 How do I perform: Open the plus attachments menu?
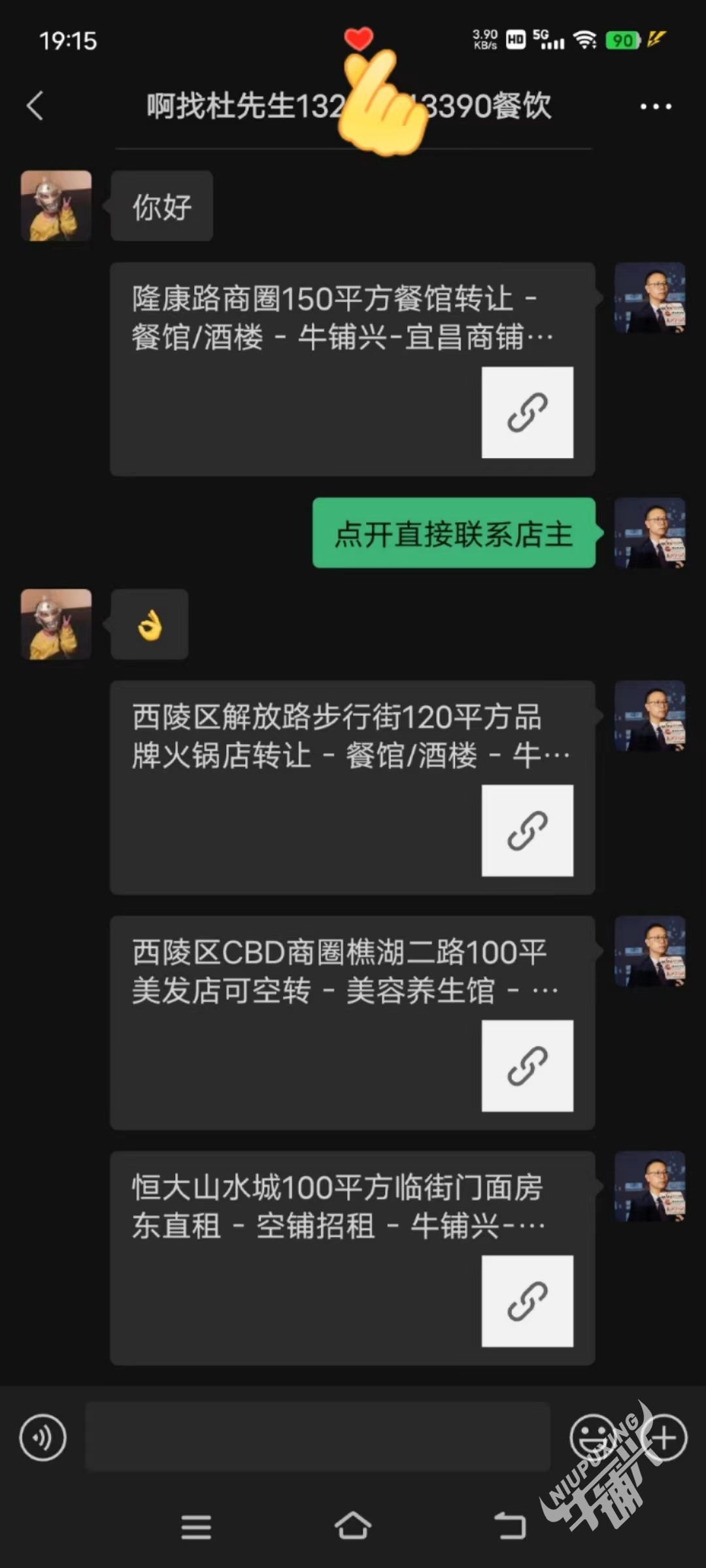[x=664, y=1437]
